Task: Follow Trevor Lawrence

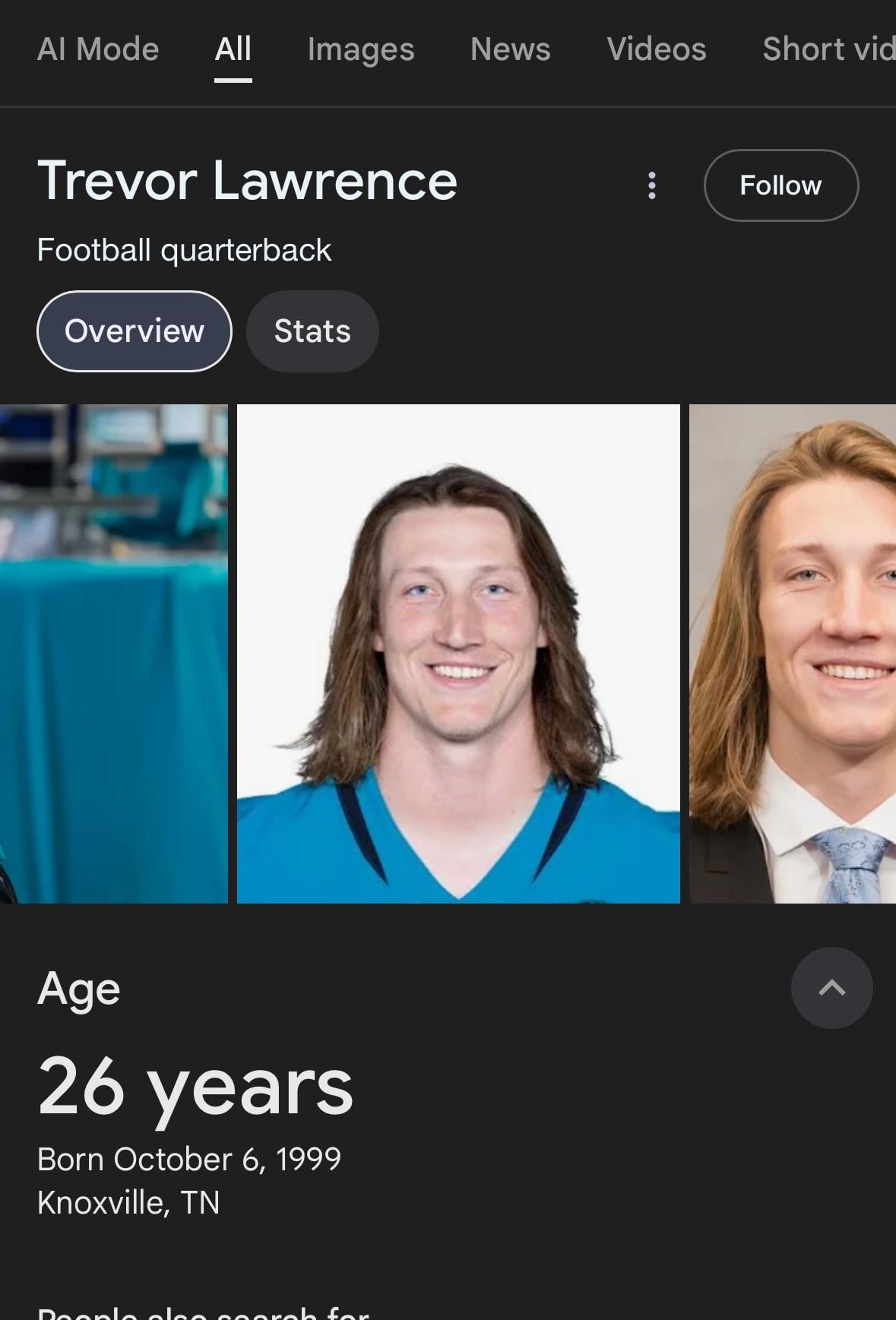Action: 780,185
